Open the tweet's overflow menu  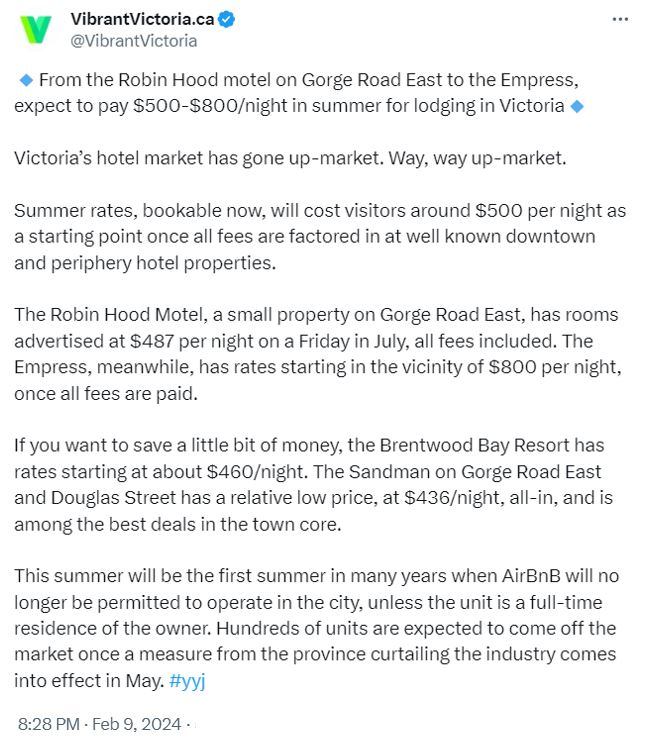[x=620, y=19]
